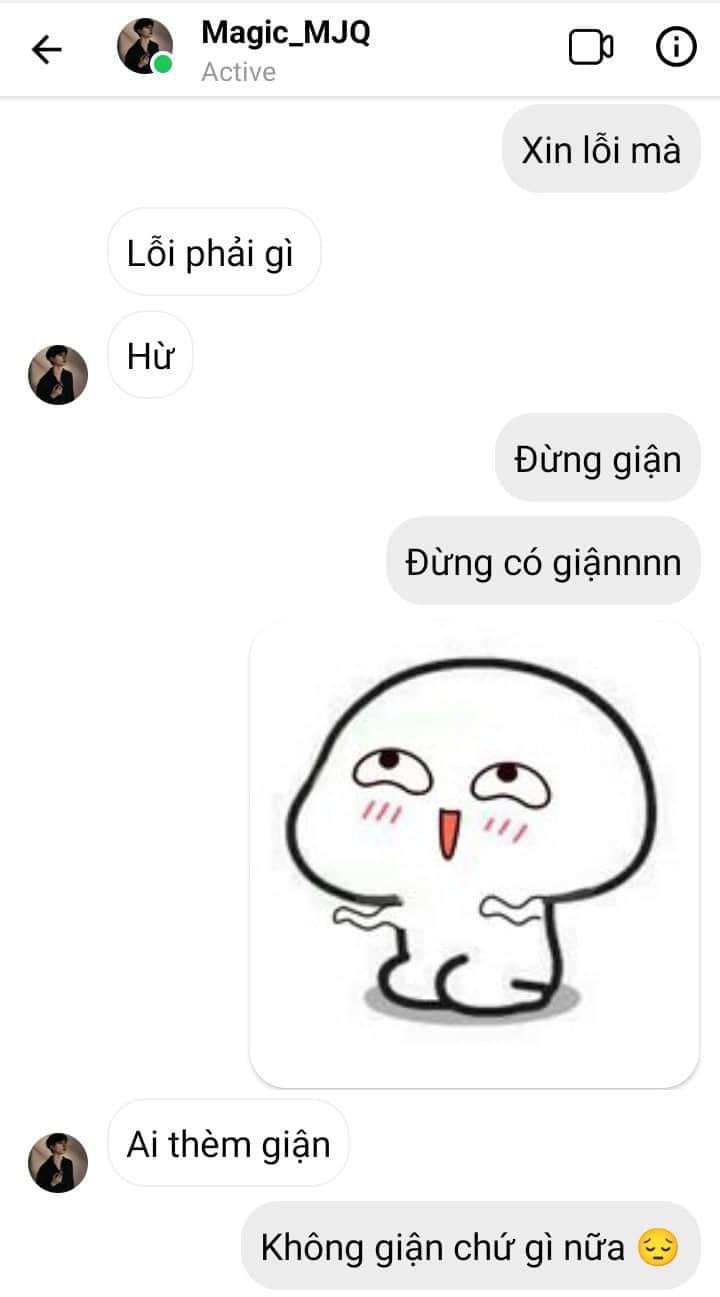Tap the avatar beside 'Ai thèm giận'
This screenshot has height=1297, width=720.
tap(58, 1163)
